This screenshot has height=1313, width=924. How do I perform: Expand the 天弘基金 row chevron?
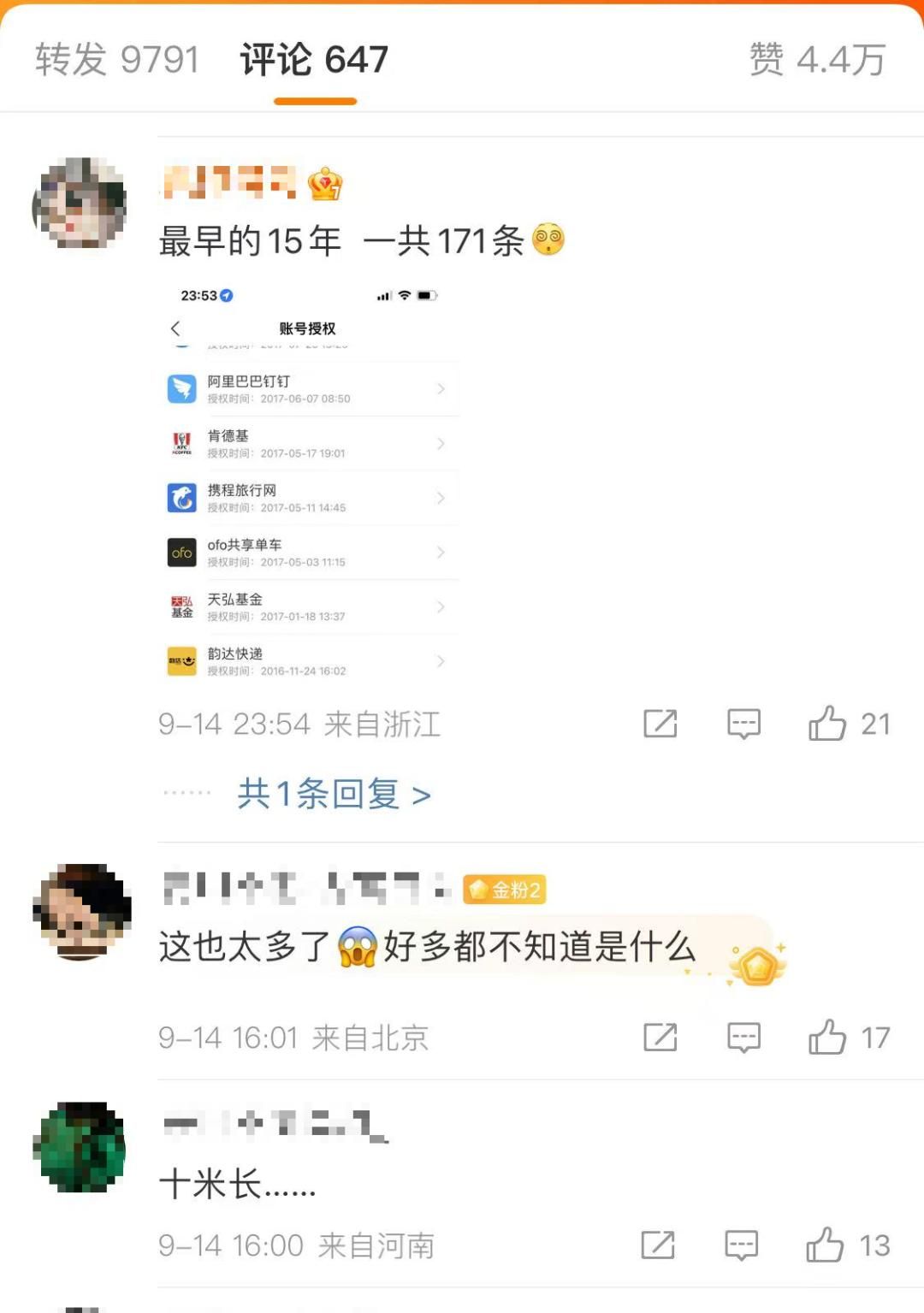(441, 606)
